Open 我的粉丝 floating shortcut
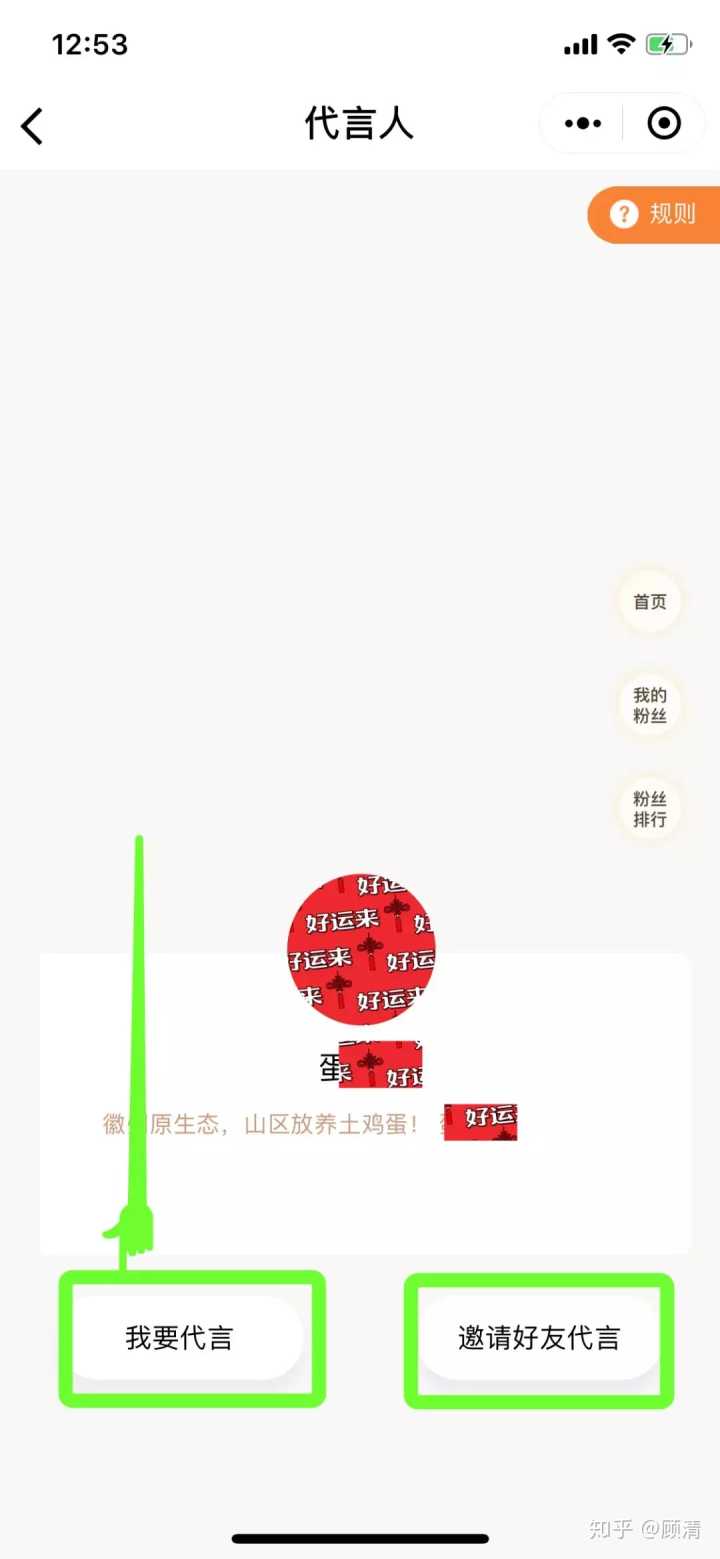 (x=650, y=705)
